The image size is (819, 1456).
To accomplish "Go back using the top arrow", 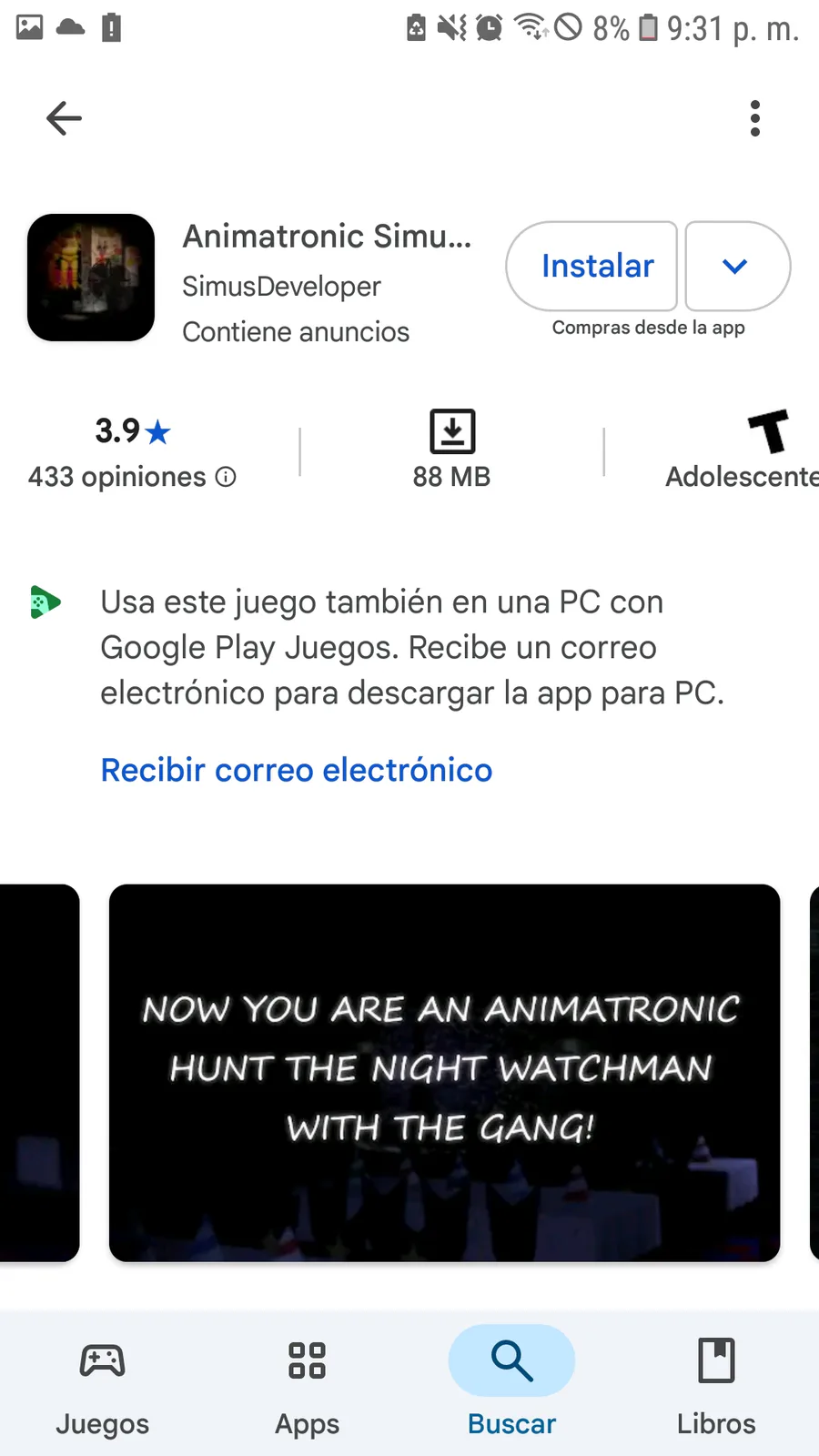I will [64, 118].
